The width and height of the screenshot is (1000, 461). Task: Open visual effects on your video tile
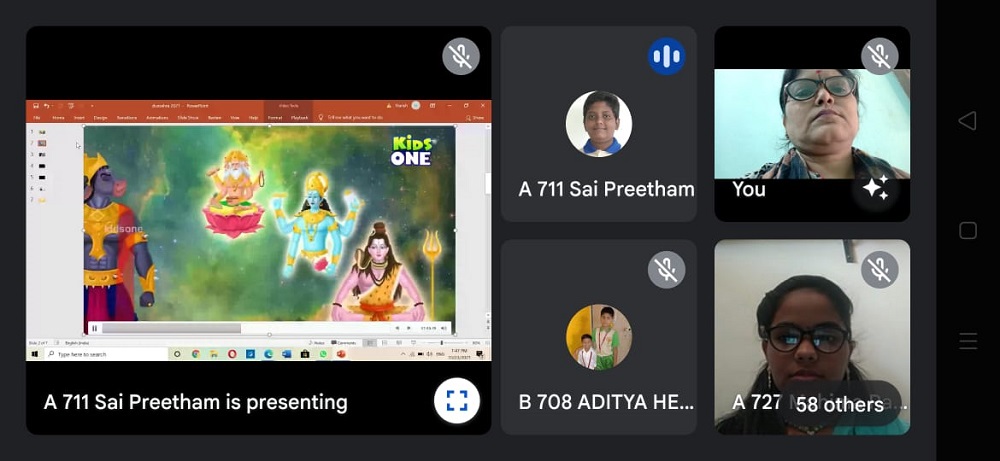pyautogui.click(x=876, y=187)
